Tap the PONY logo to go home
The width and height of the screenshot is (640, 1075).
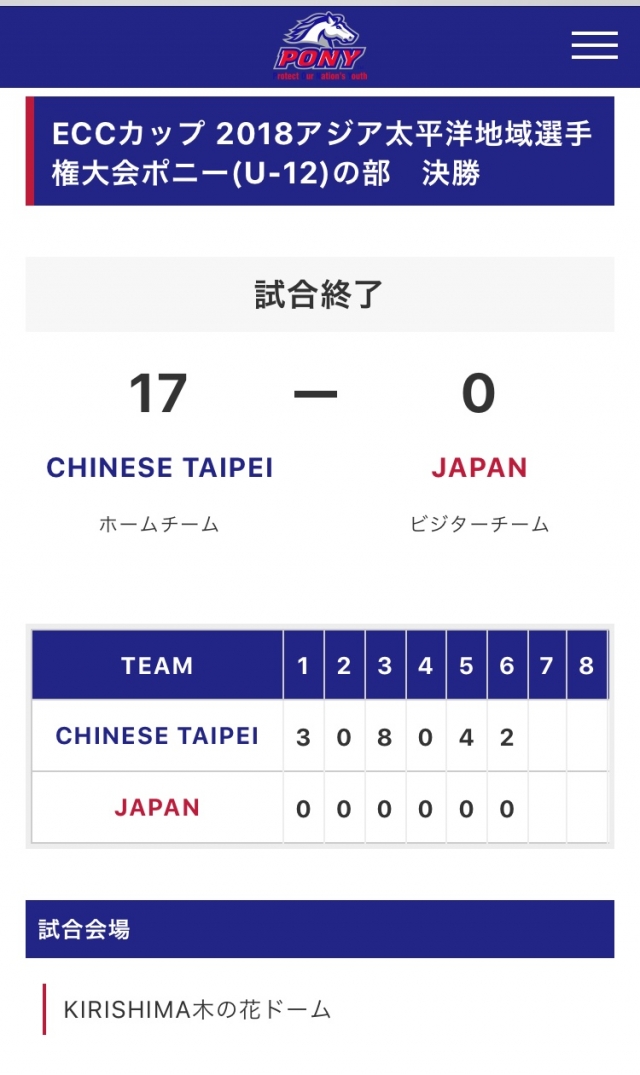[320, 46]
